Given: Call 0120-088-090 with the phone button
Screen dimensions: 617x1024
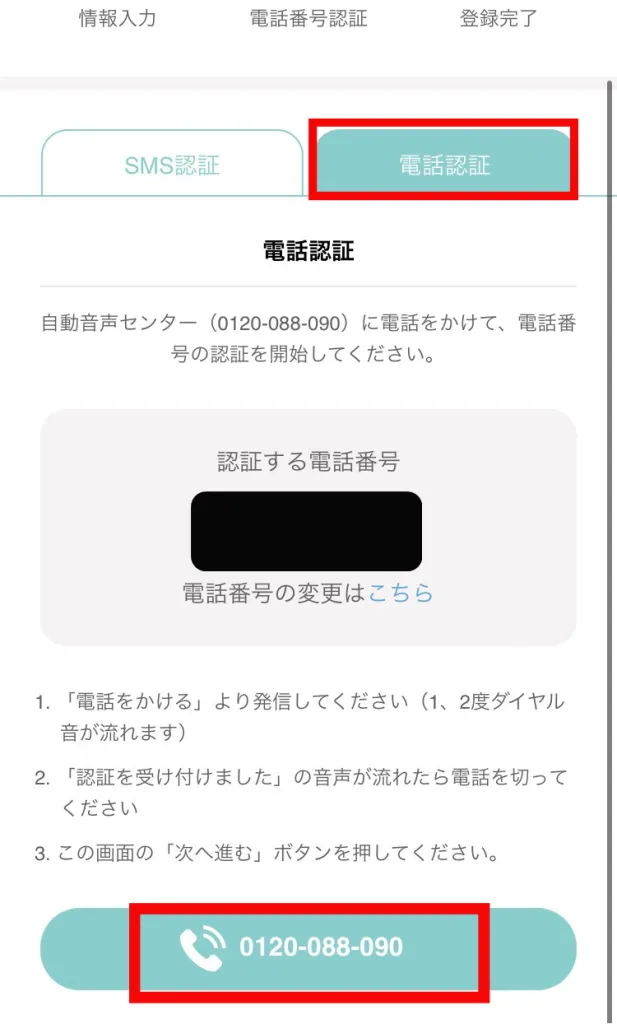Looking at the screenshot, I should (308, 947).
